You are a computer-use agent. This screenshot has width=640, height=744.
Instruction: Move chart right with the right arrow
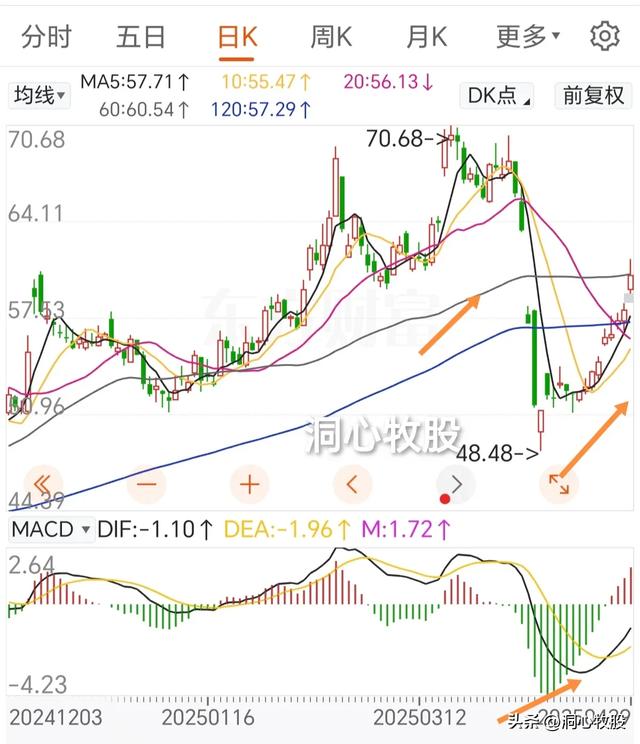click(x=456, y=484)
